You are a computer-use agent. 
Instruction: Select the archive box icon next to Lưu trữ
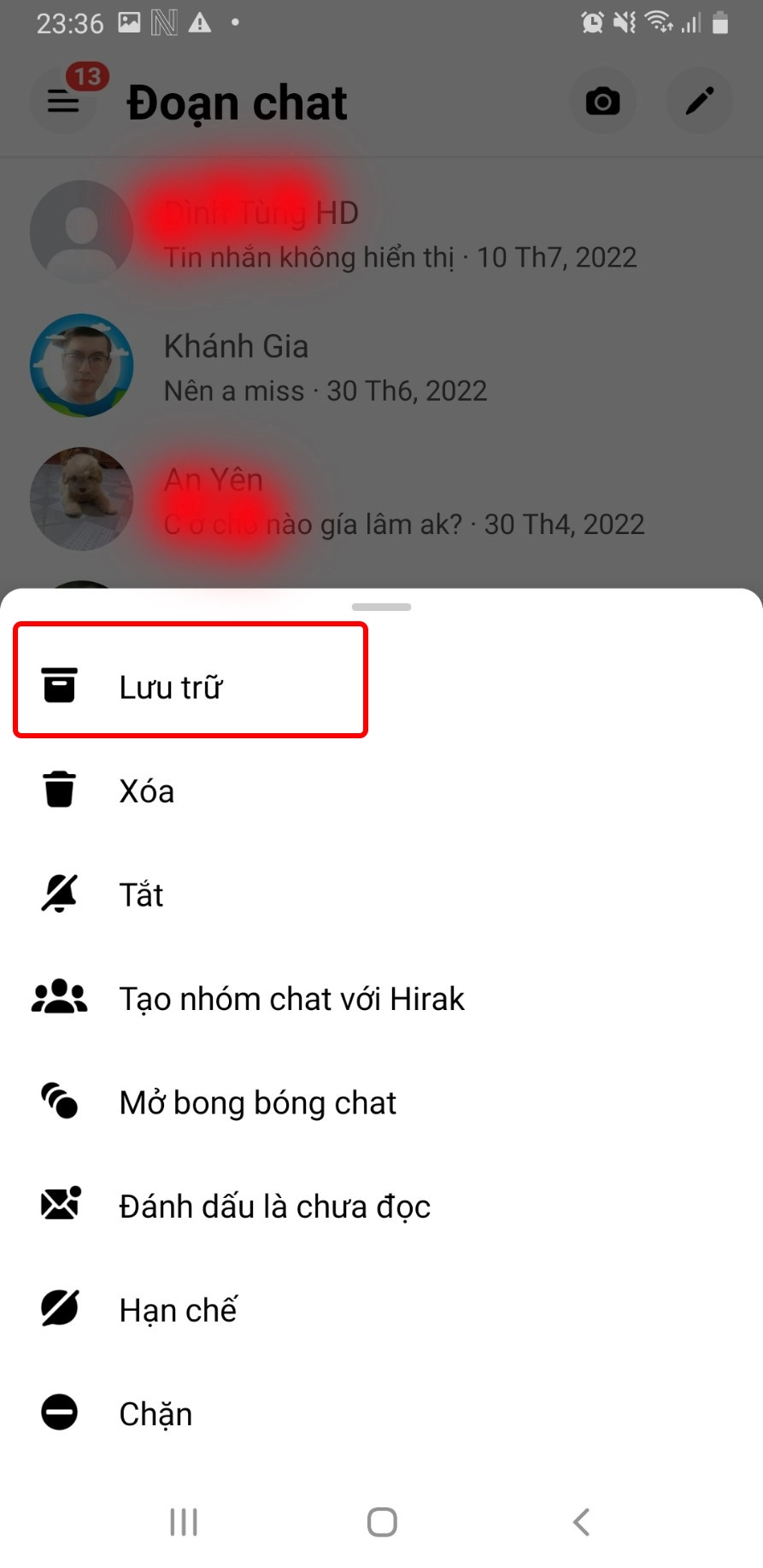point(58,684)
